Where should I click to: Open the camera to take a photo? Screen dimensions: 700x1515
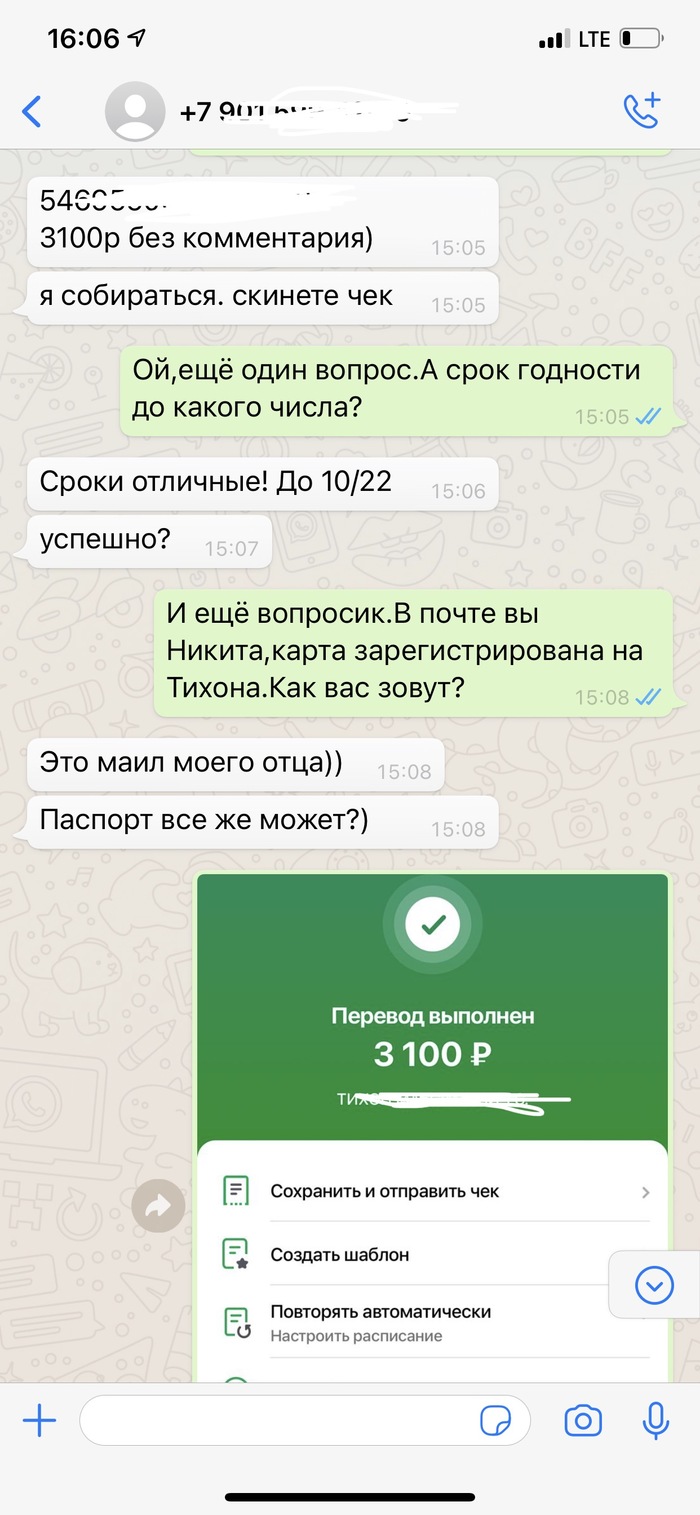[x=582, y=1420]
